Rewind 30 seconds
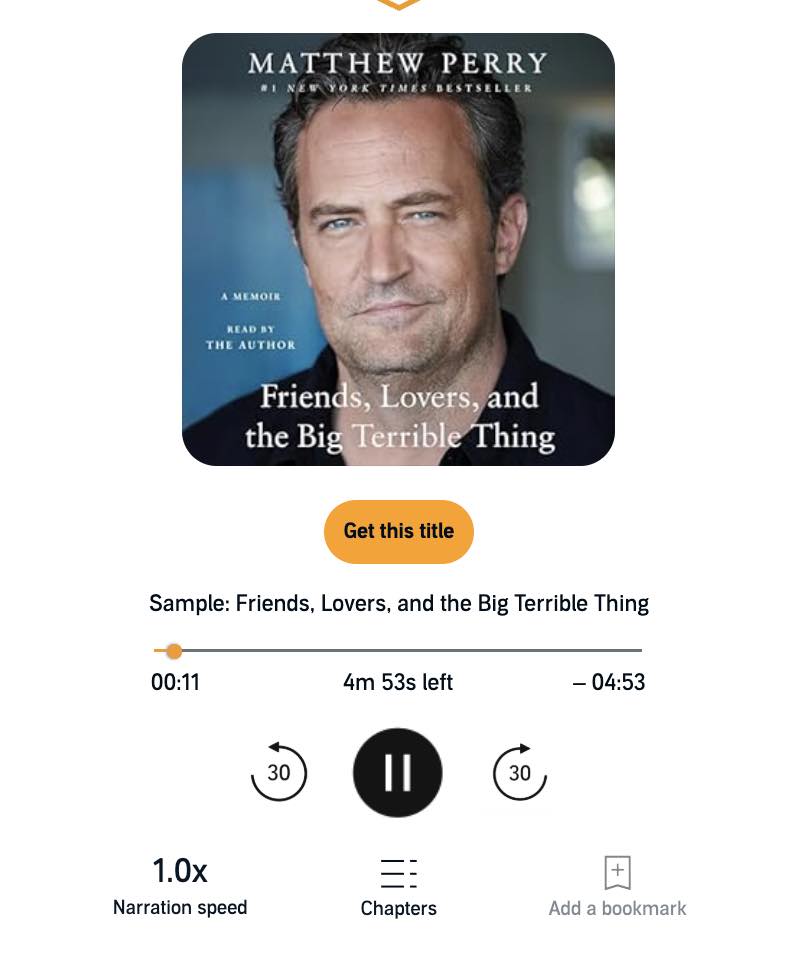 coord(278,772)
